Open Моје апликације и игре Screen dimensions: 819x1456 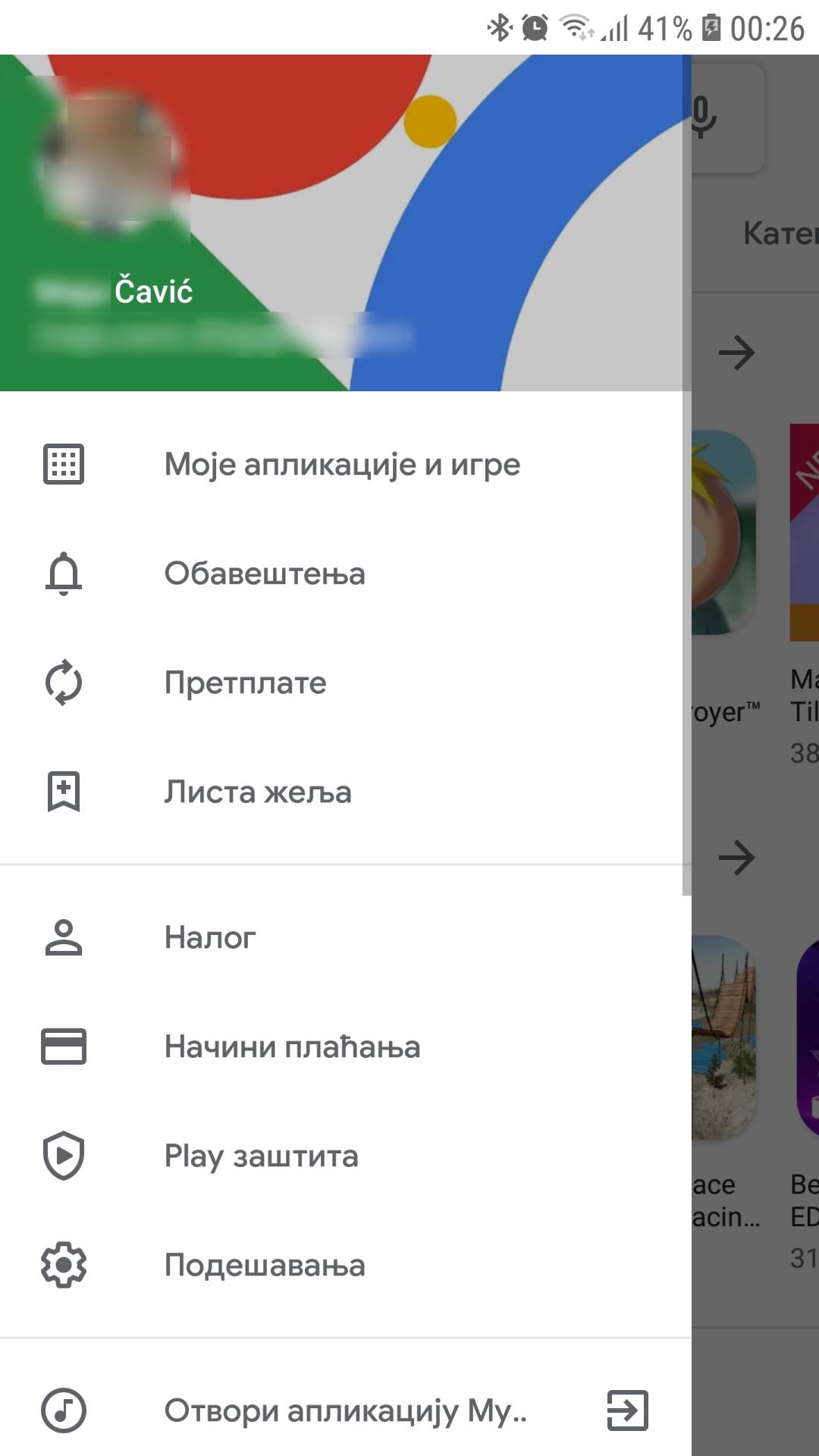[x=341, y=464]
